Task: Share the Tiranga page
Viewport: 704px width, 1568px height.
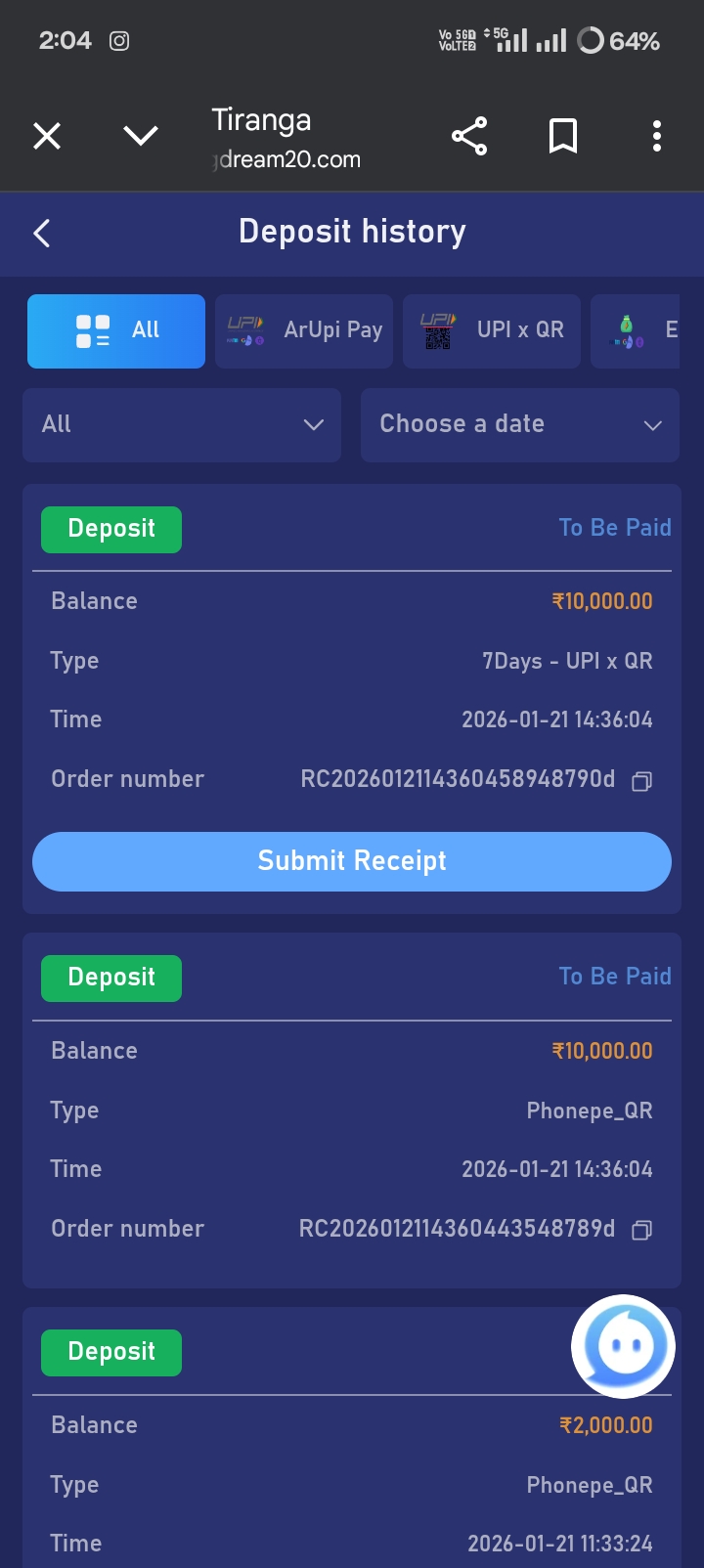Action: (x=469, y=136)
